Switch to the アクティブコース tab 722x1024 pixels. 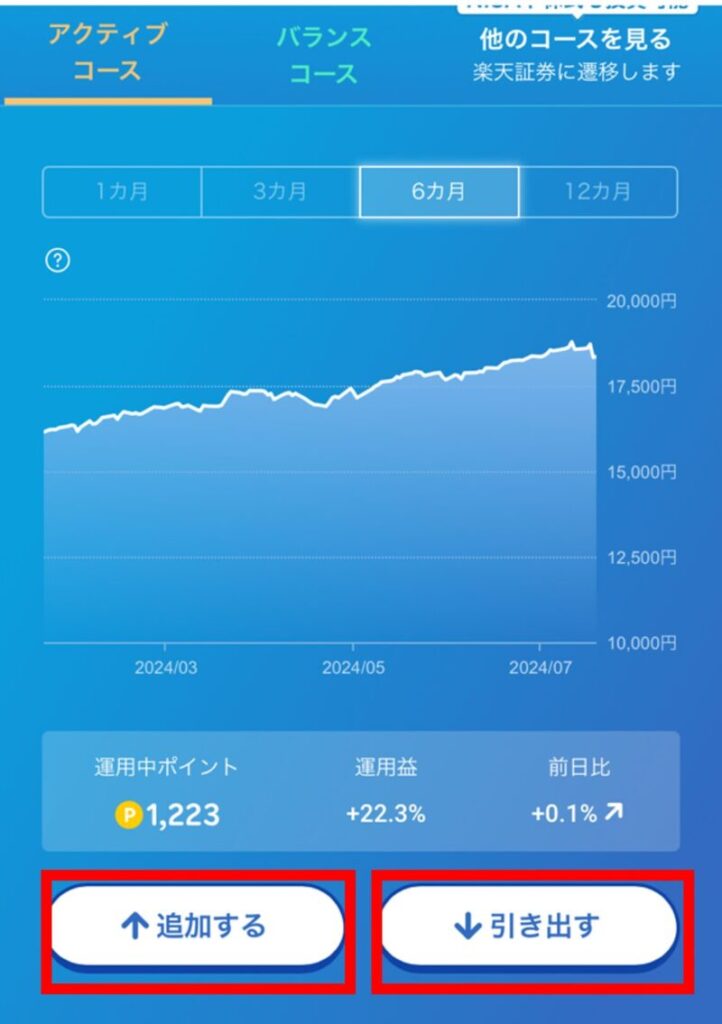[107, 53]
